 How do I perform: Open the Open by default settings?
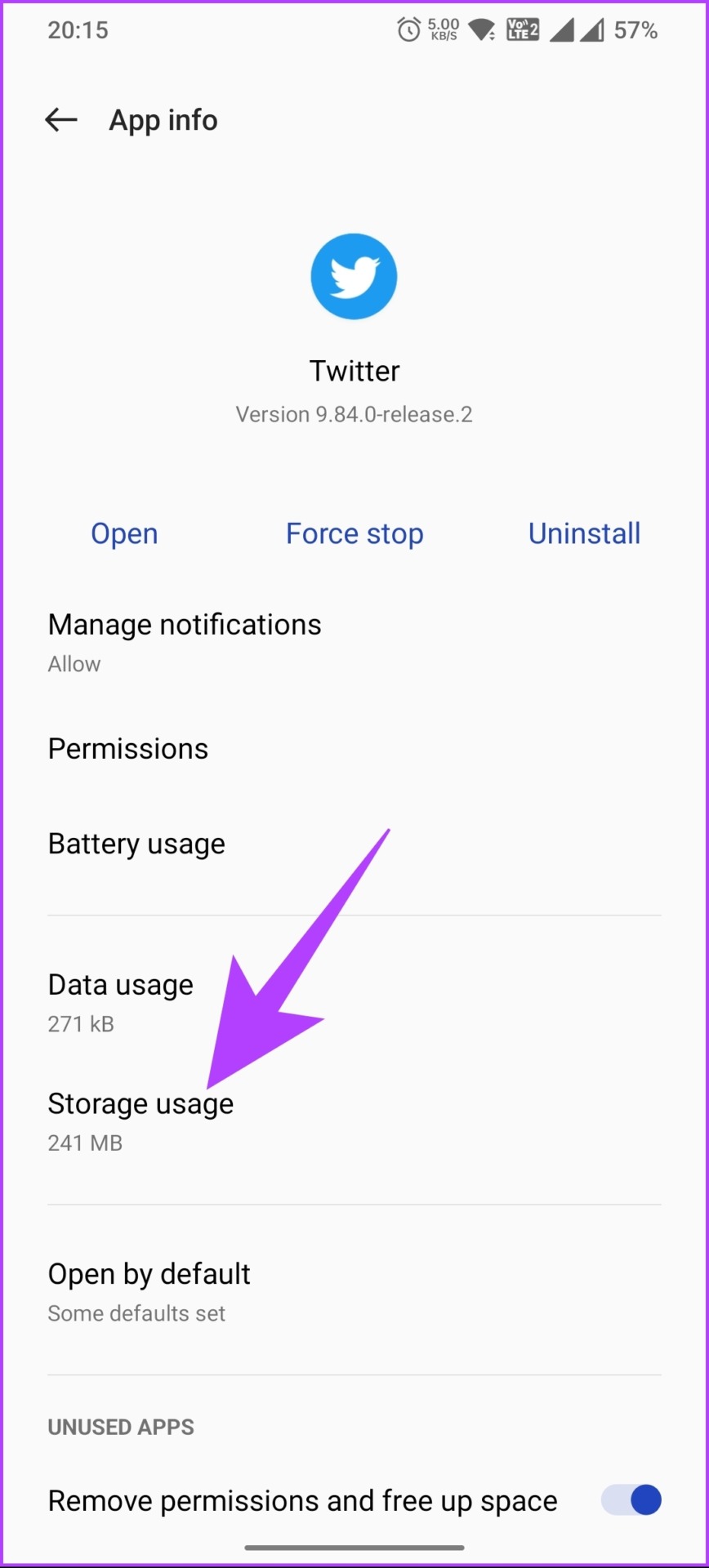pyautogui.click(x=354, y=1291)
